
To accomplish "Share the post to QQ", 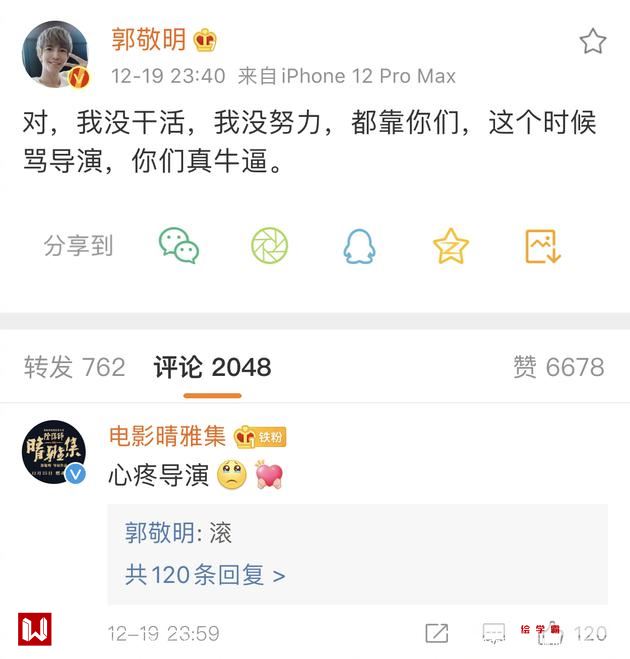I will coord(360,246).
